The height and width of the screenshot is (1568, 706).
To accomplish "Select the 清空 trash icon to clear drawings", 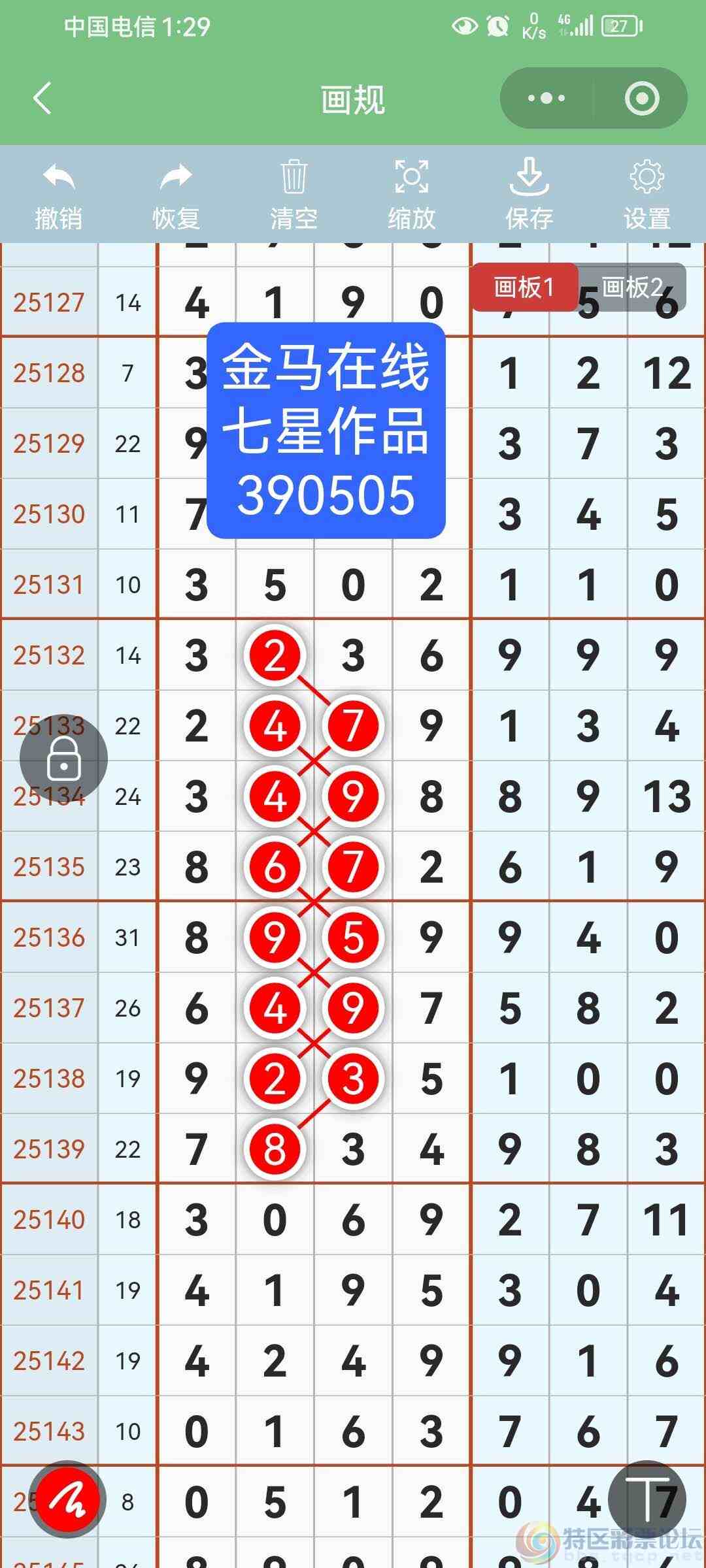I will (x=293, y=176).
